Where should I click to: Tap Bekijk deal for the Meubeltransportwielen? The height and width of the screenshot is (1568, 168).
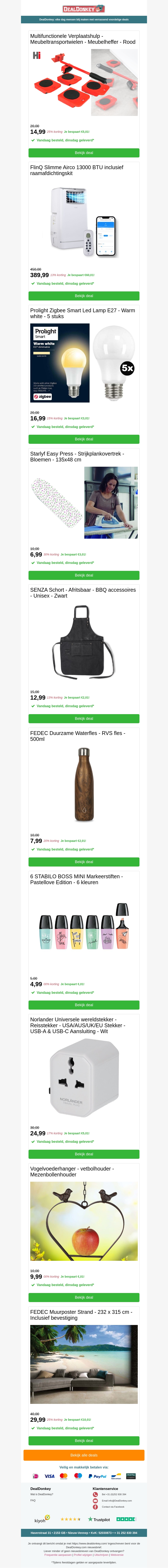tap(84, 153)
